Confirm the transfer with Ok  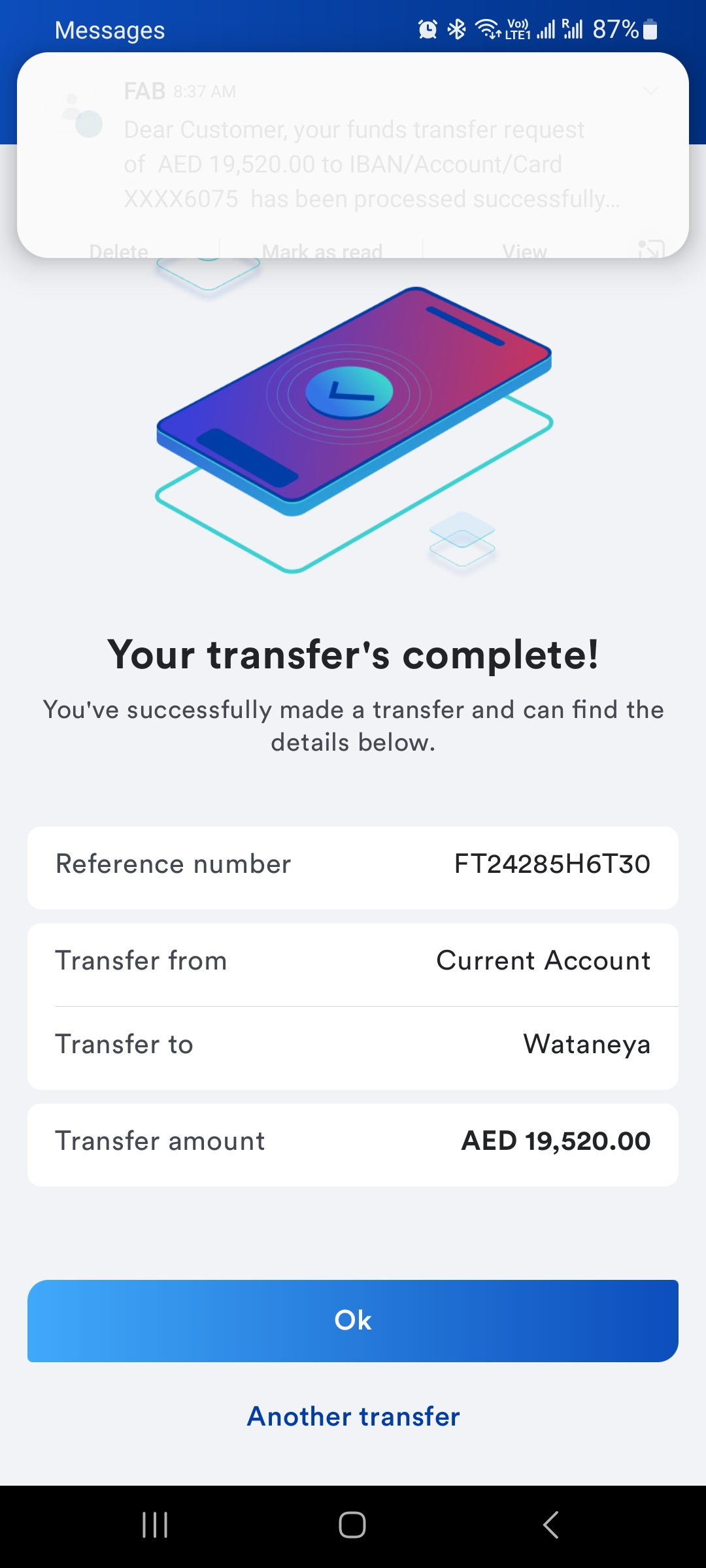click(353, 1320)
